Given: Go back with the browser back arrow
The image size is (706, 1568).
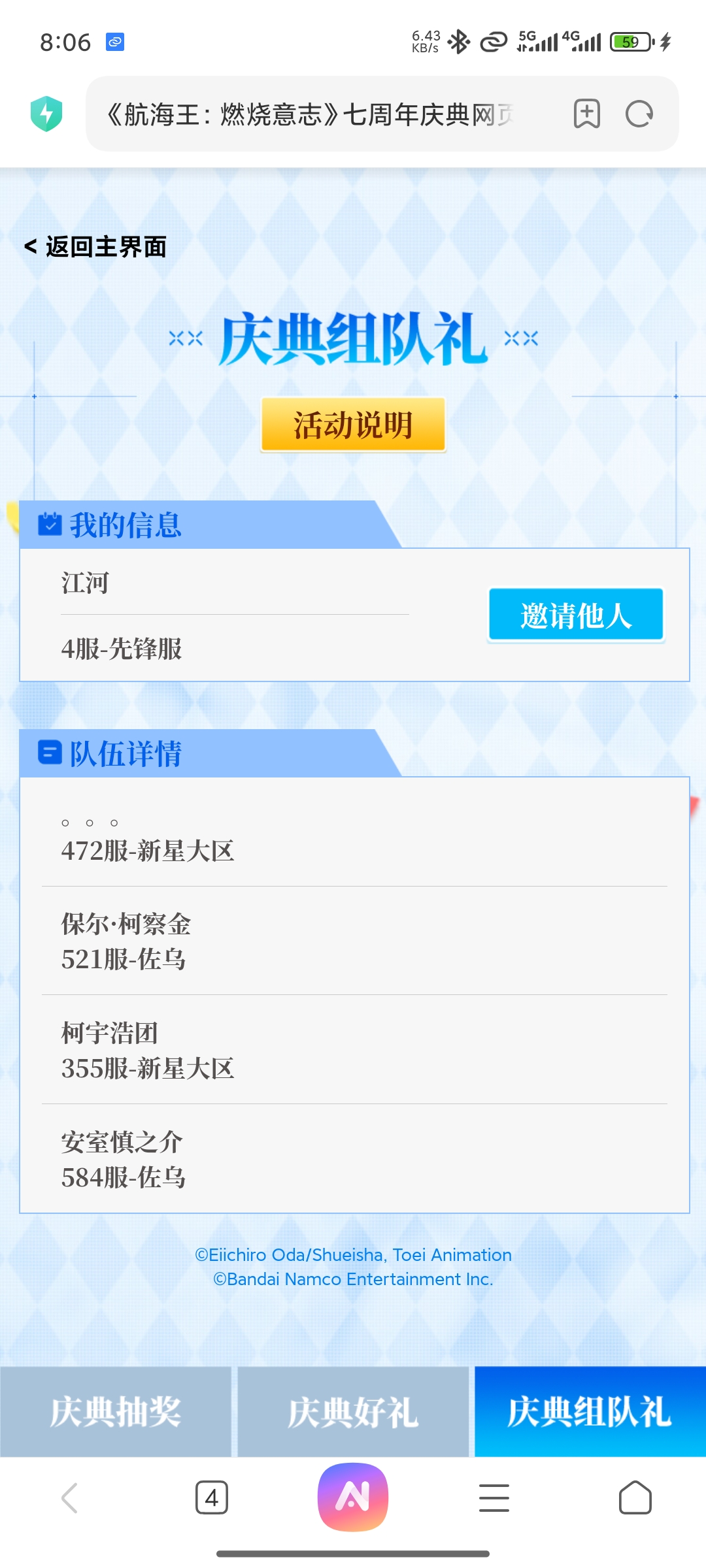Looking at the screenshot, I should [70, 1497].
